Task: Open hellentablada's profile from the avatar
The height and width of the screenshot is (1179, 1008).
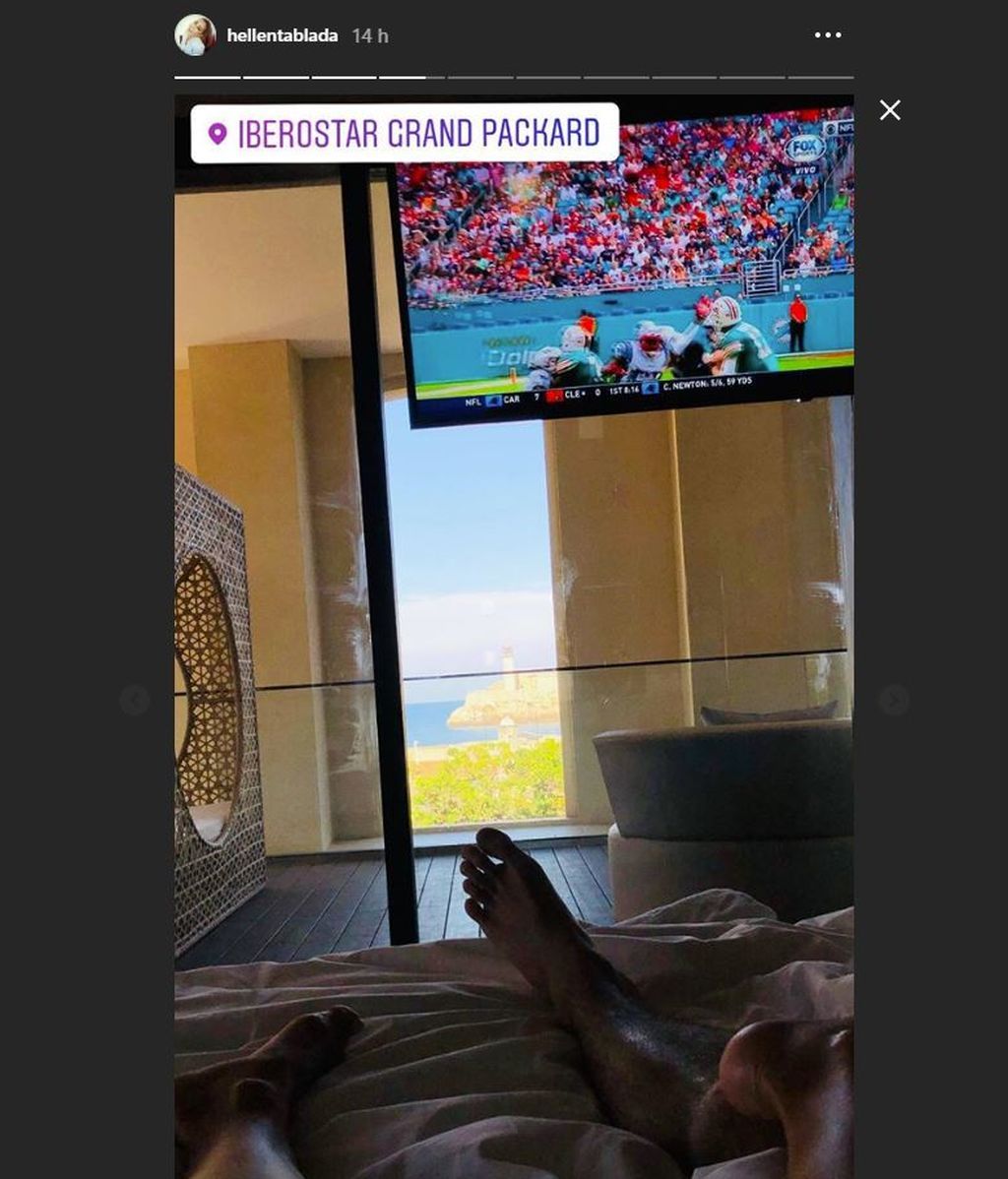Action: pos(195,35)
